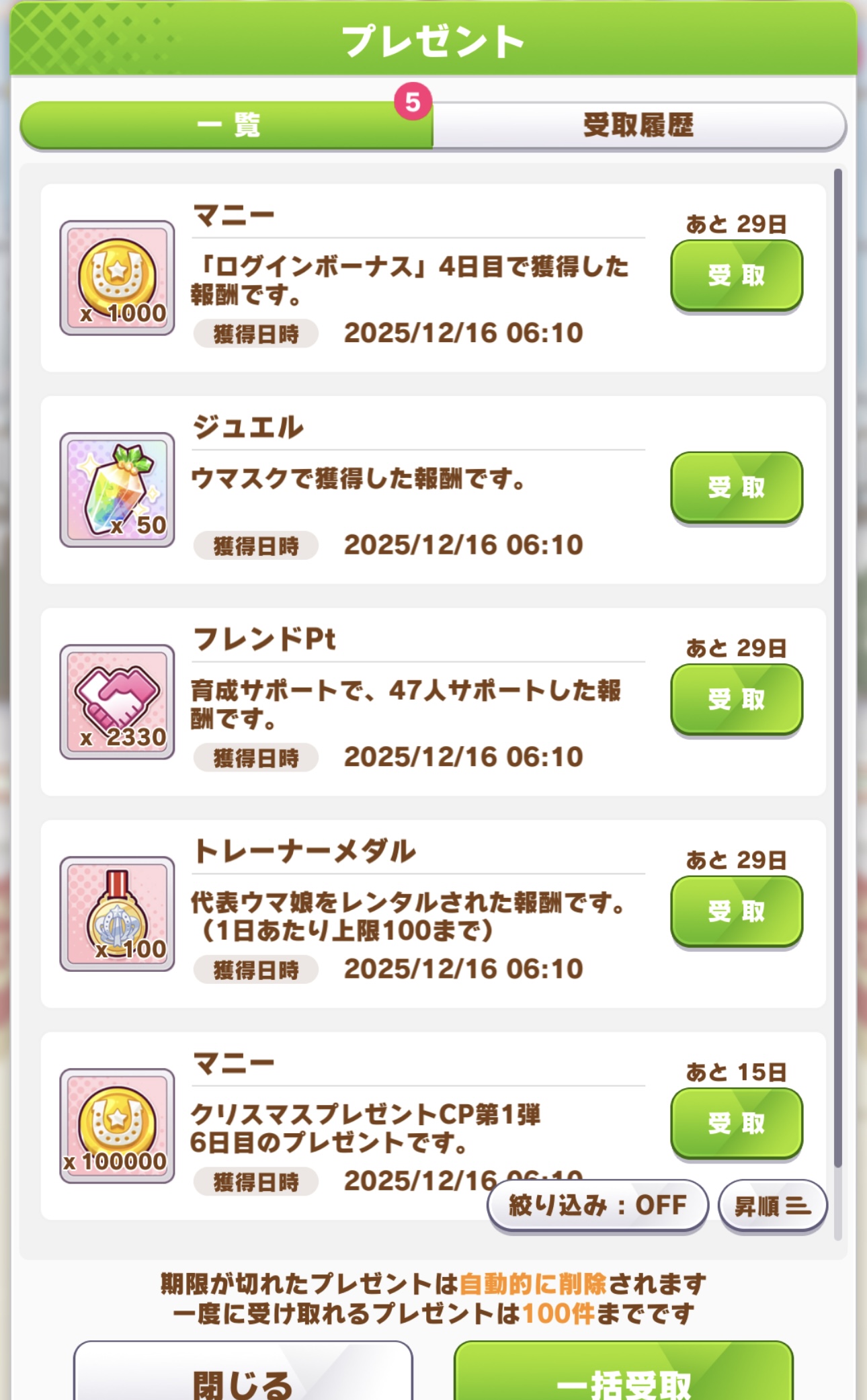
Task: Open the 絞り込み filter options
Action: [597, 1206]
